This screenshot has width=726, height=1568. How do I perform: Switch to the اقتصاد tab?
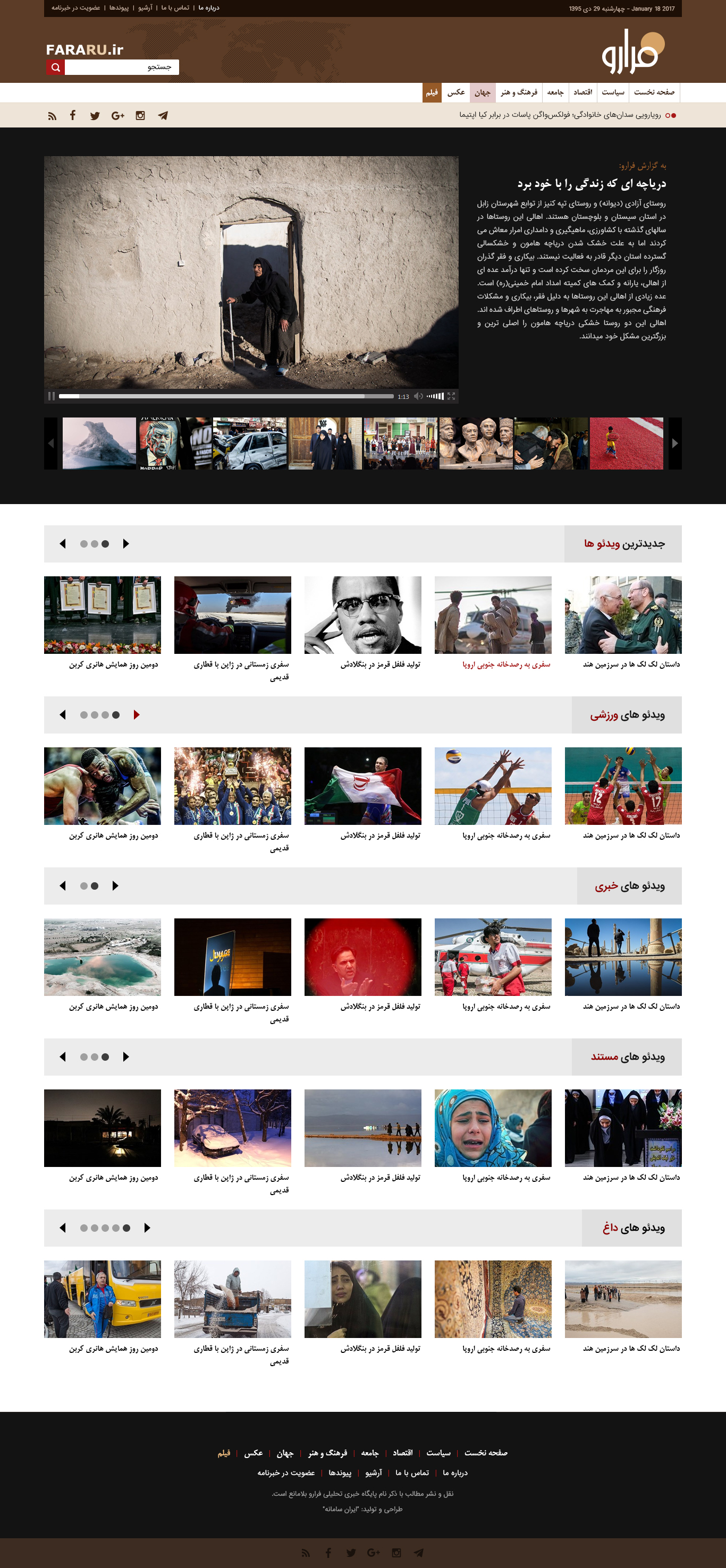click(583, 92)
